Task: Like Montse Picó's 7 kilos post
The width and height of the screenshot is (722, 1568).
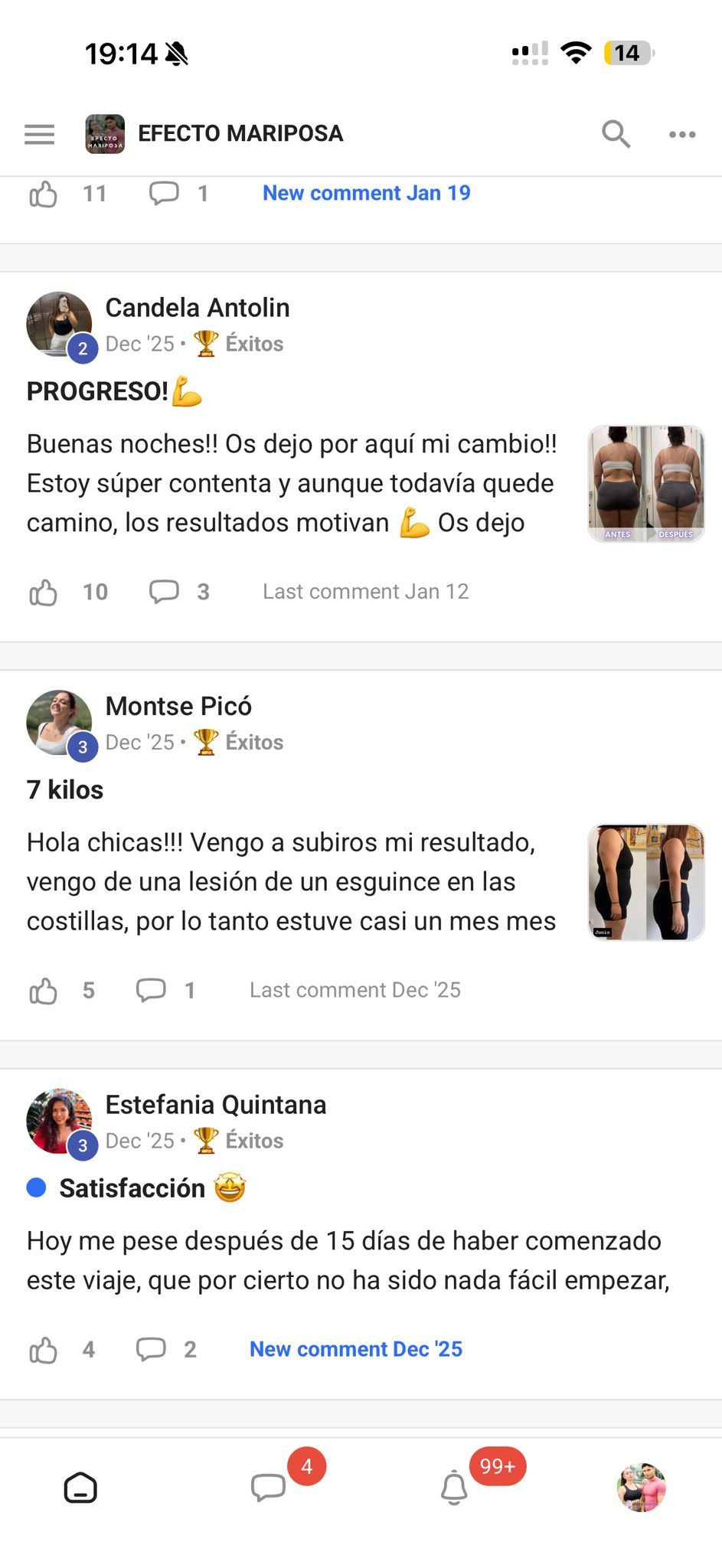Action: click(44, 991)
